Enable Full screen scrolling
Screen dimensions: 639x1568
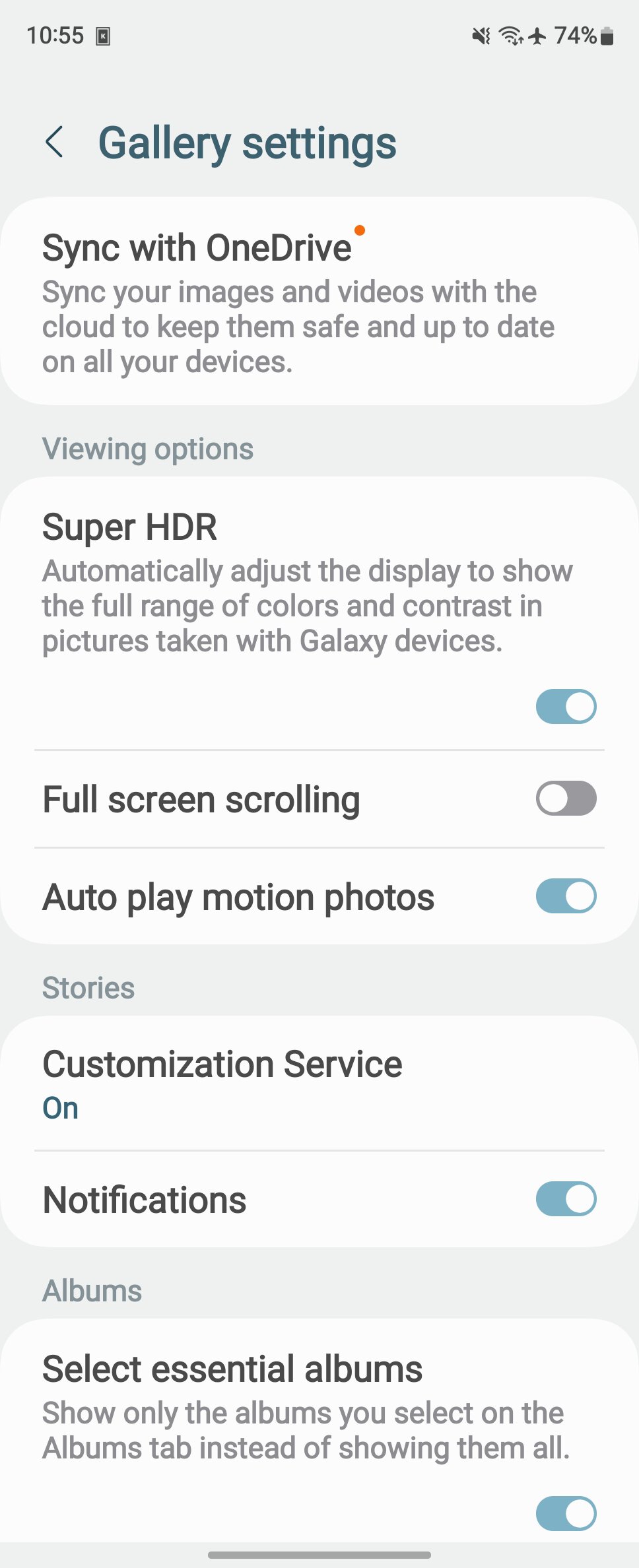tap(566, 799)
